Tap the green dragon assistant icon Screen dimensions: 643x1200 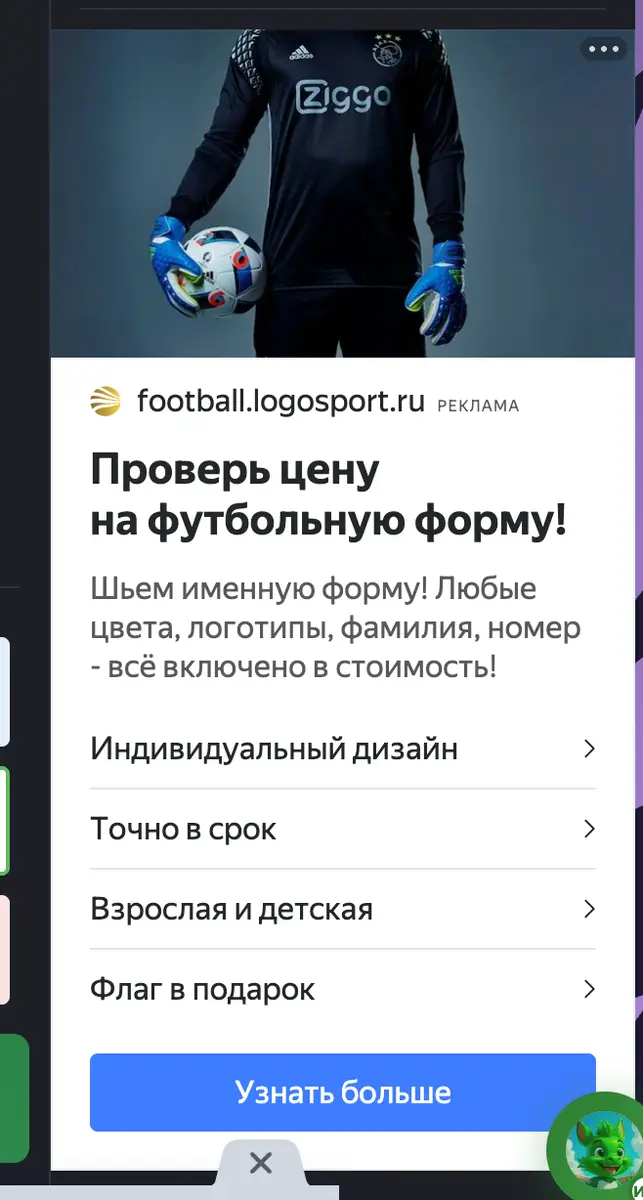pyautogui.click(x=598, y=1150)
